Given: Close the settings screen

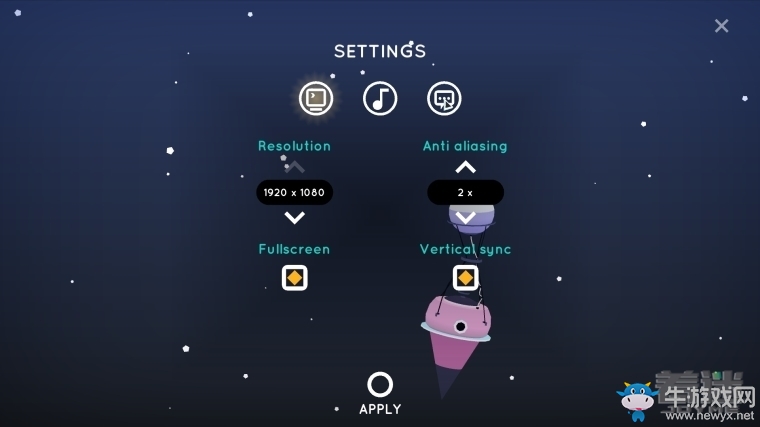Looking at the screenshot, I should pos(721,26).
